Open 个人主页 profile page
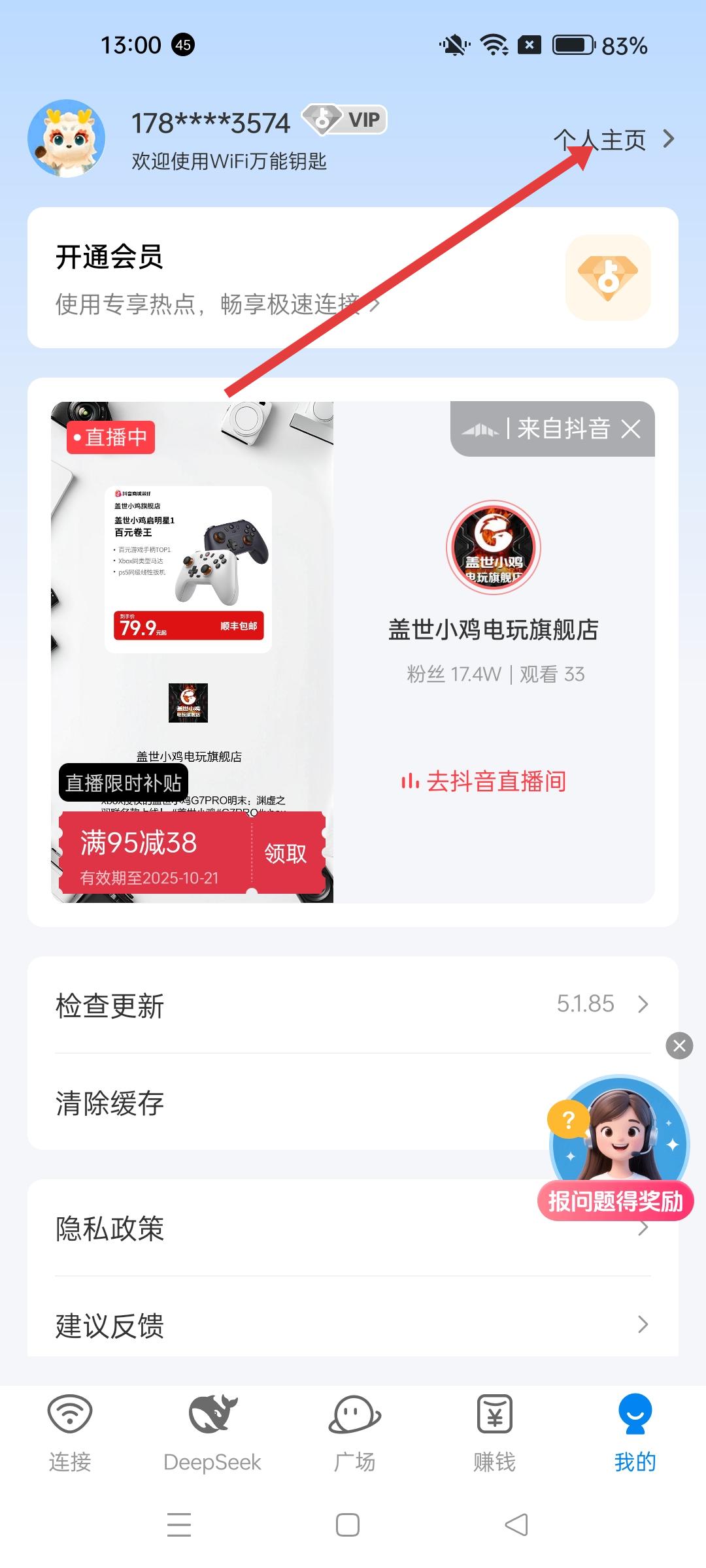This screenshot has height=1568, width=706. click(613, 139)
